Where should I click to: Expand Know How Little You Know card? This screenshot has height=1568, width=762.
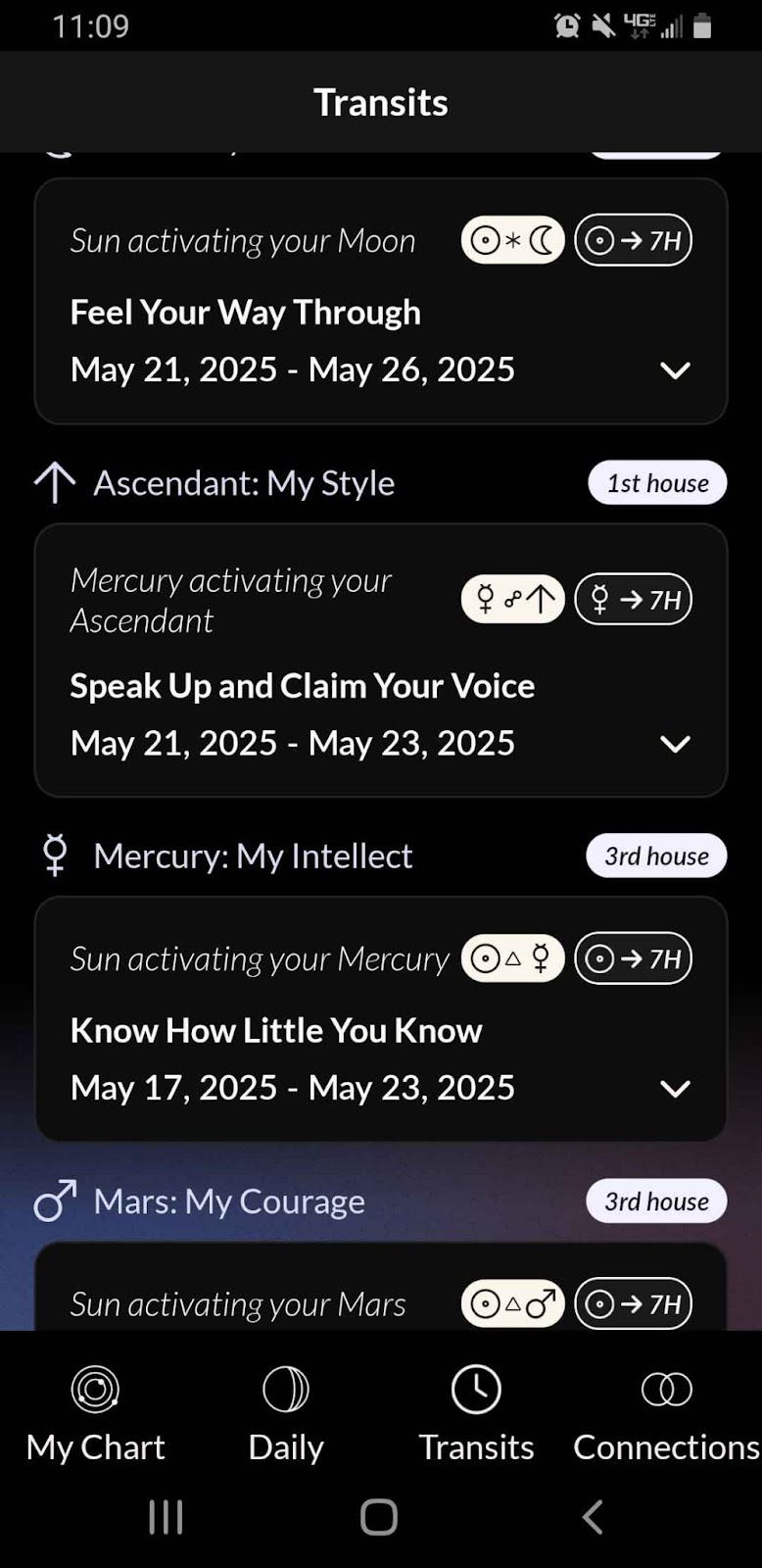pos(675,1089)
